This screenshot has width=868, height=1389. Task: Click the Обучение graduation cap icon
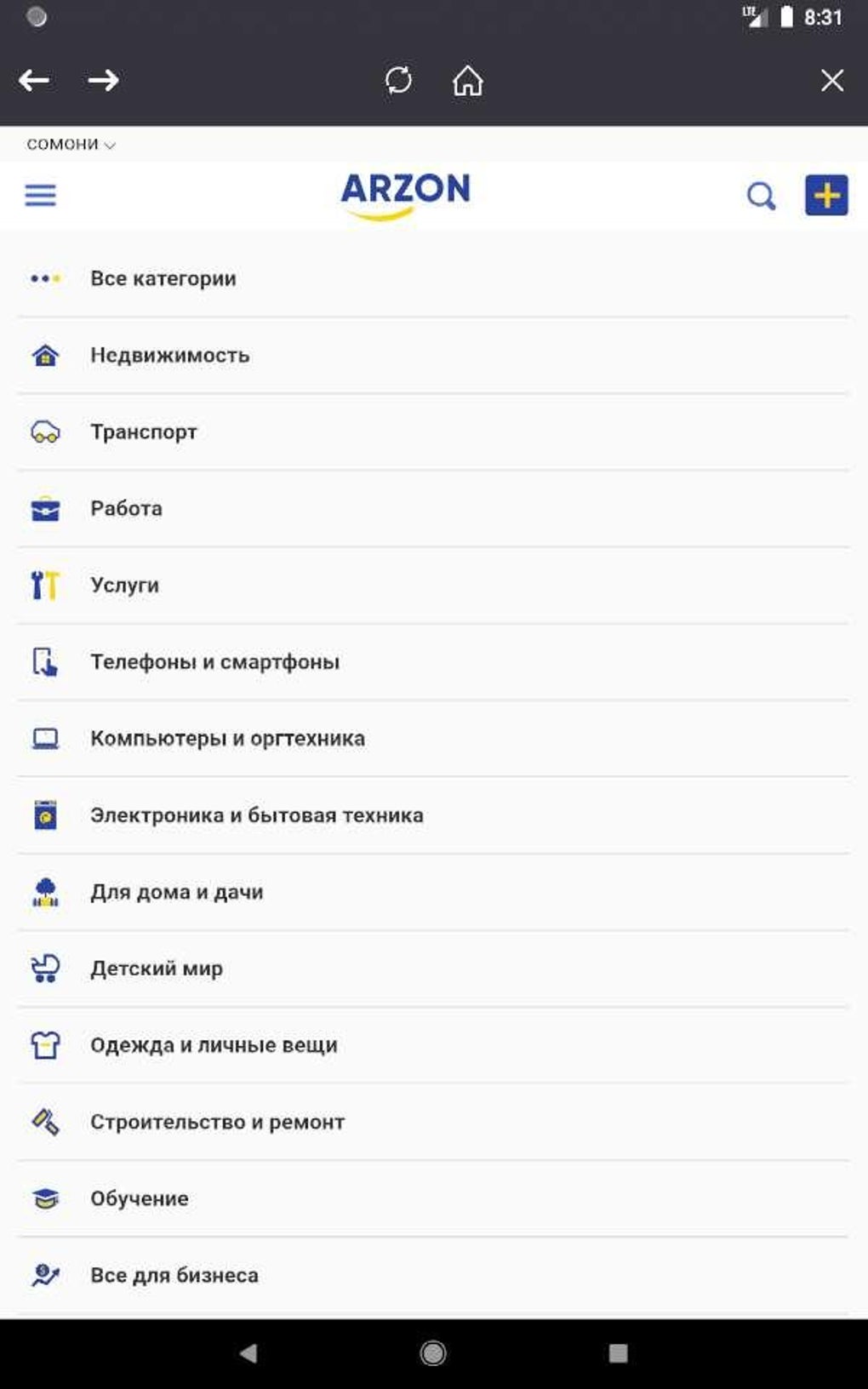(45, 1198)
